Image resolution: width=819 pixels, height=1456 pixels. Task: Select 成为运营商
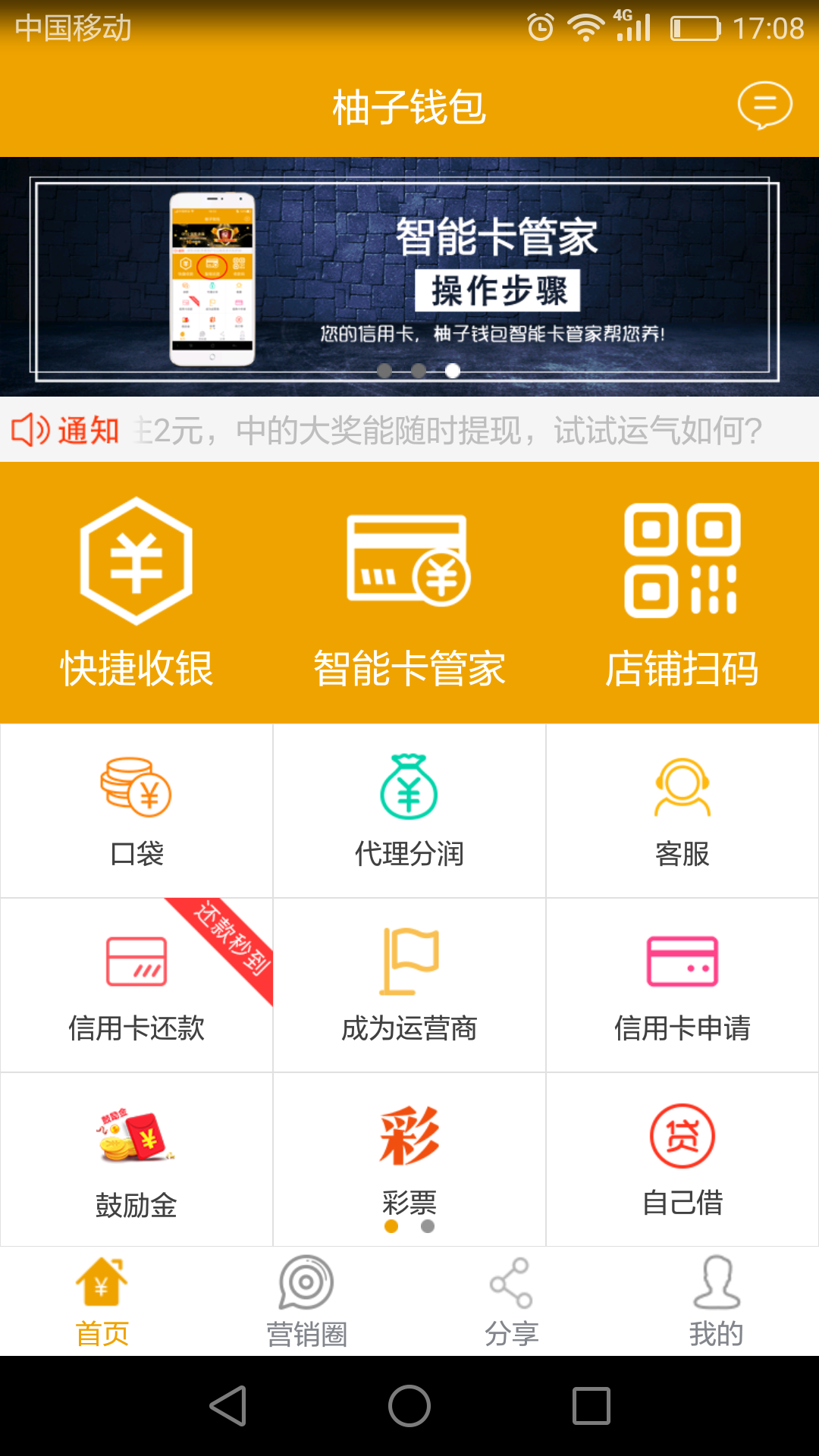[409, 985]
